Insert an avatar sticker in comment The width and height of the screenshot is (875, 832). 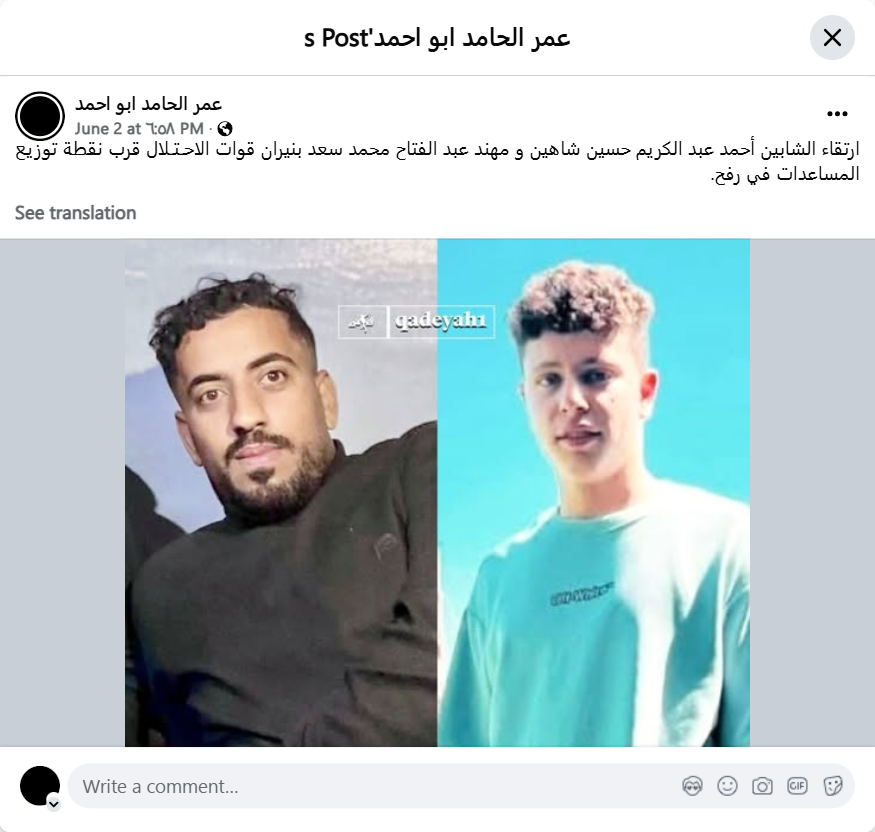click(x=692, y=786)
